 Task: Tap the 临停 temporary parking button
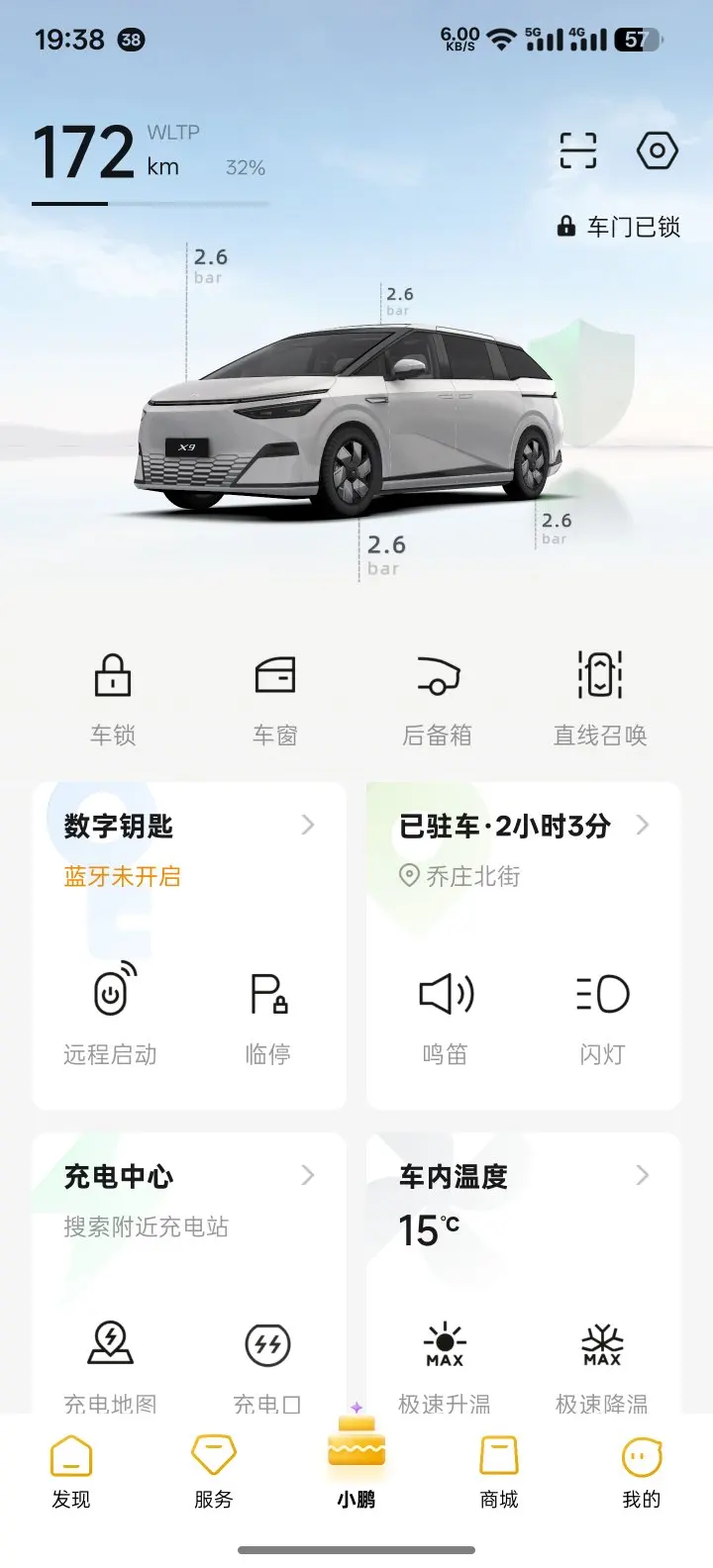(x=268, y=1015)
